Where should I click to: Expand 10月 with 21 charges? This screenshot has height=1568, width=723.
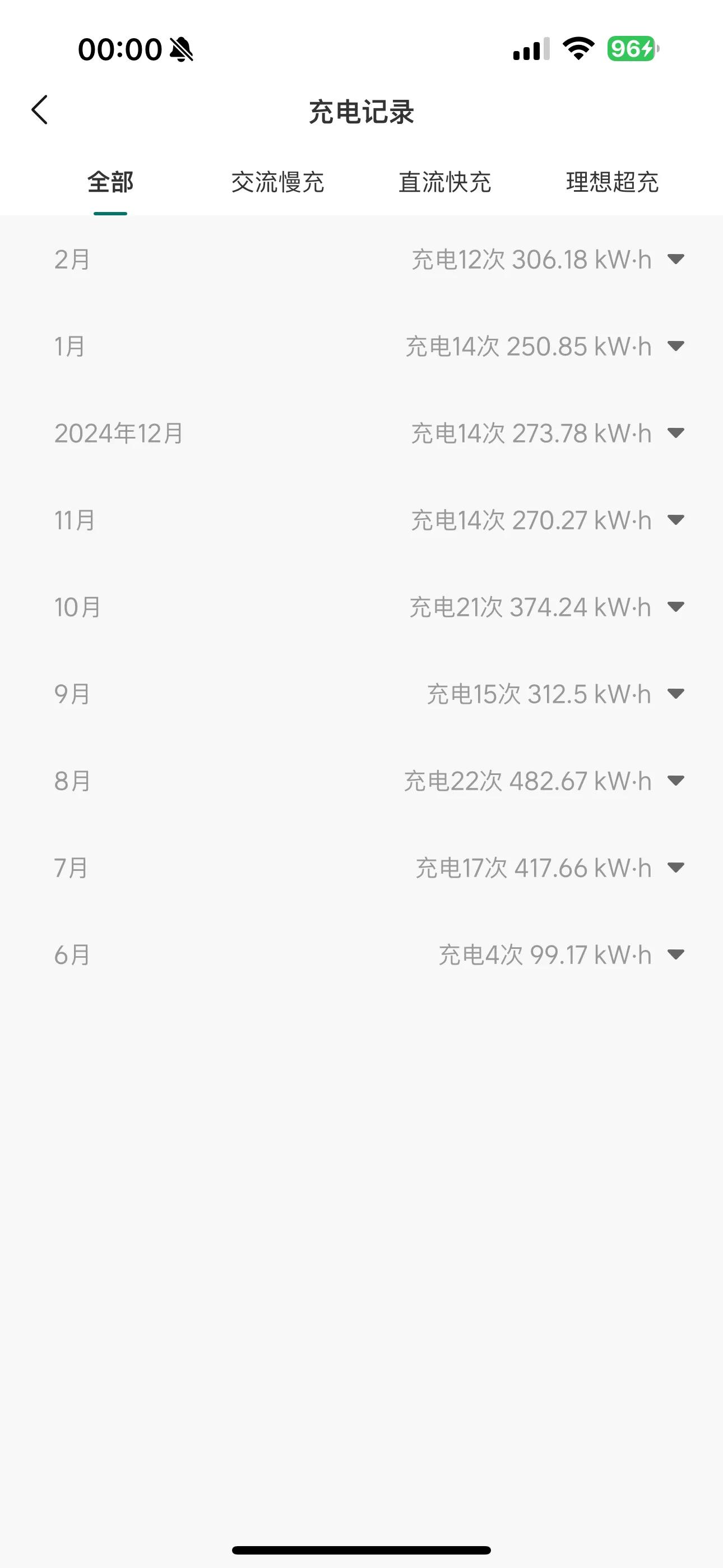pyautogui.click(x=675, y=607)
